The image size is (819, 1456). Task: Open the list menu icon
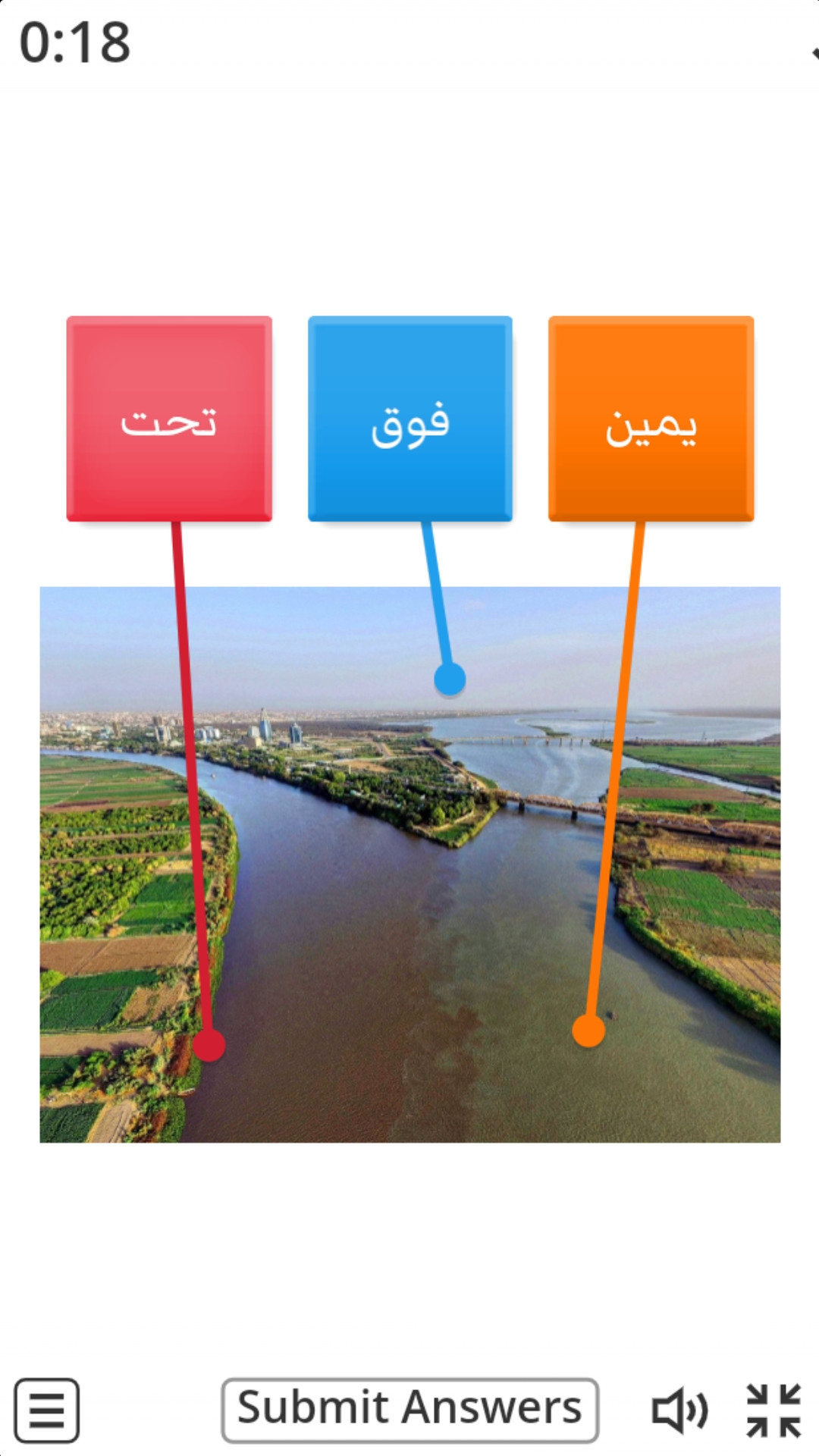pos(47,1410)
